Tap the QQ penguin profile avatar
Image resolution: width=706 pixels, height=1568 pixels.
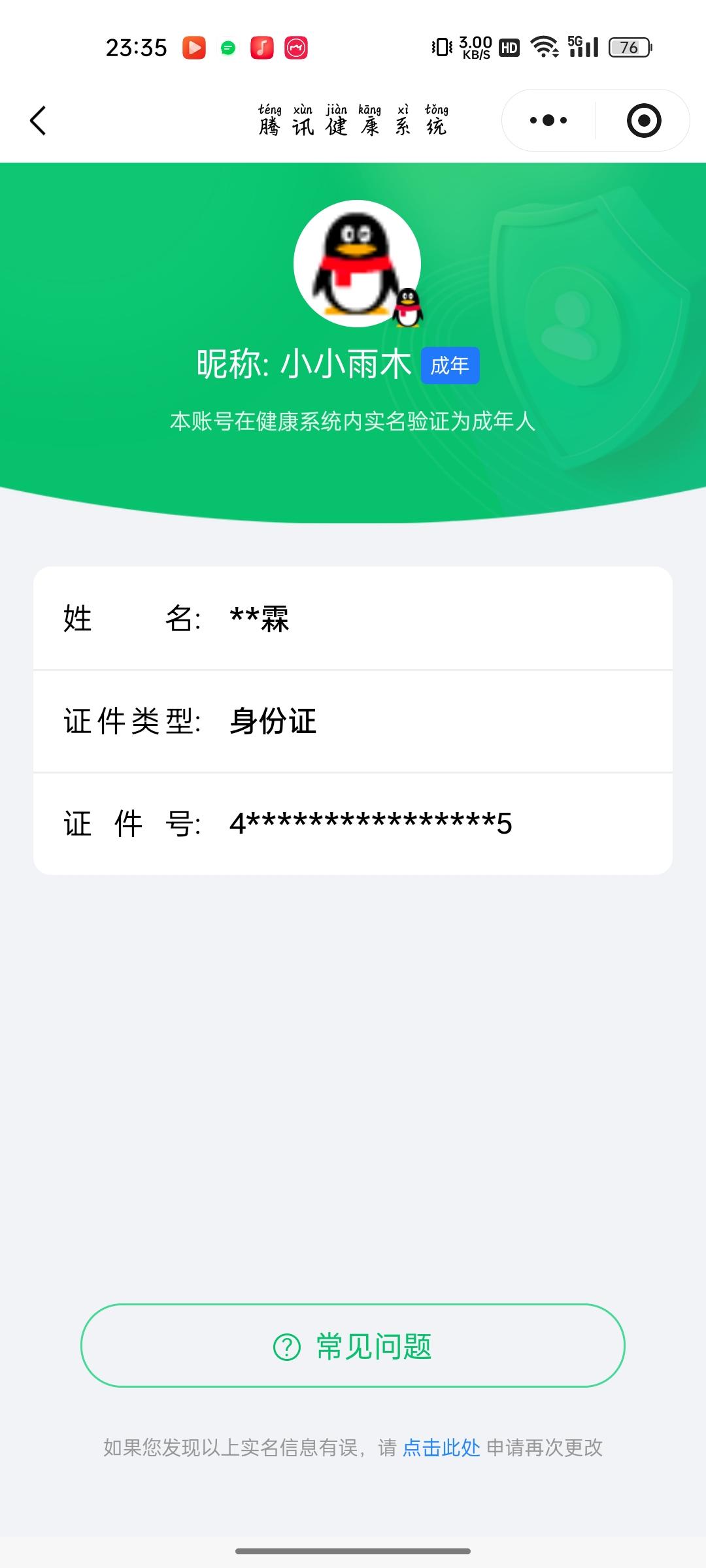tap(358, 261)
